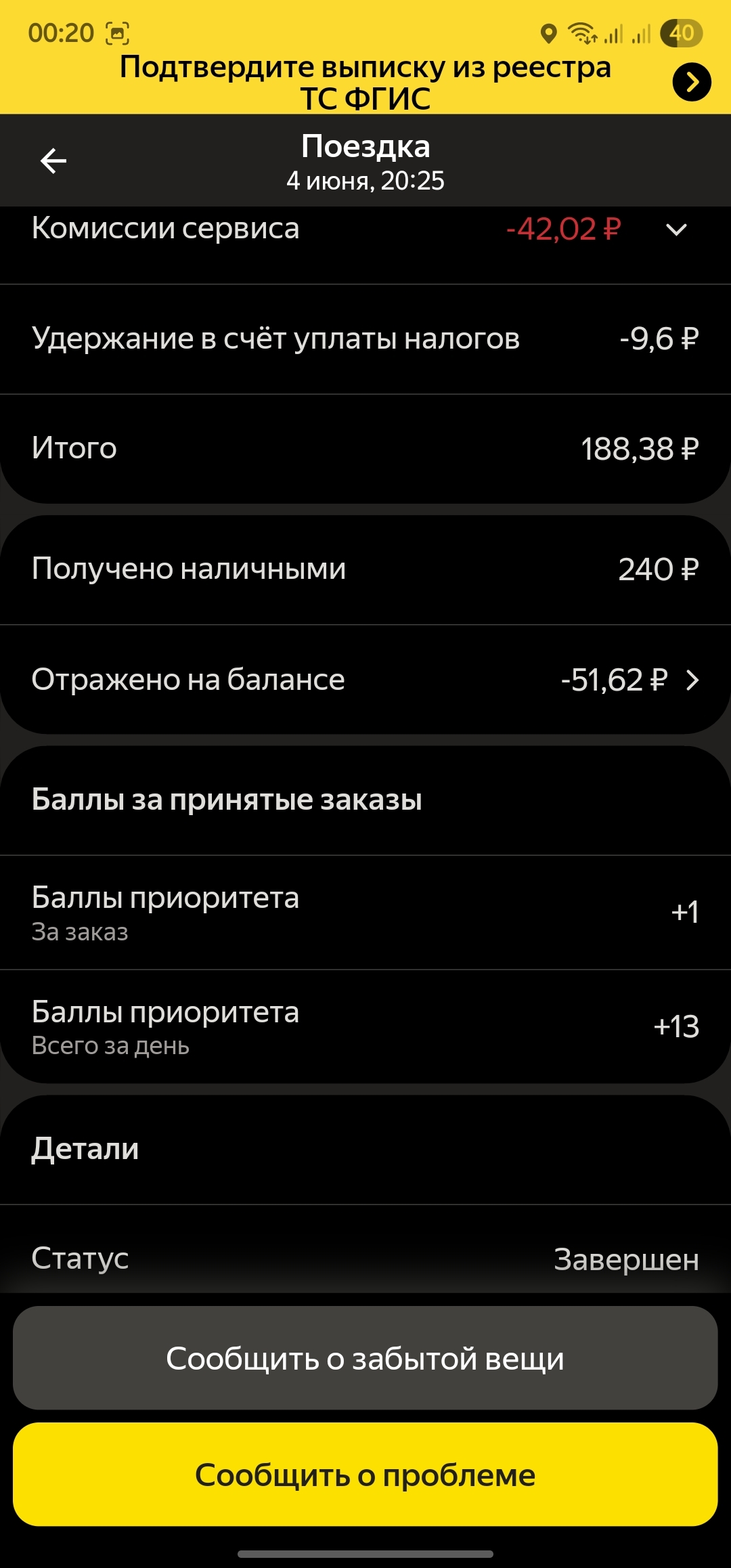731x1568 pixels.
Task: Expand the Комиссии сервиса breakdown
Action: point(676,230)
